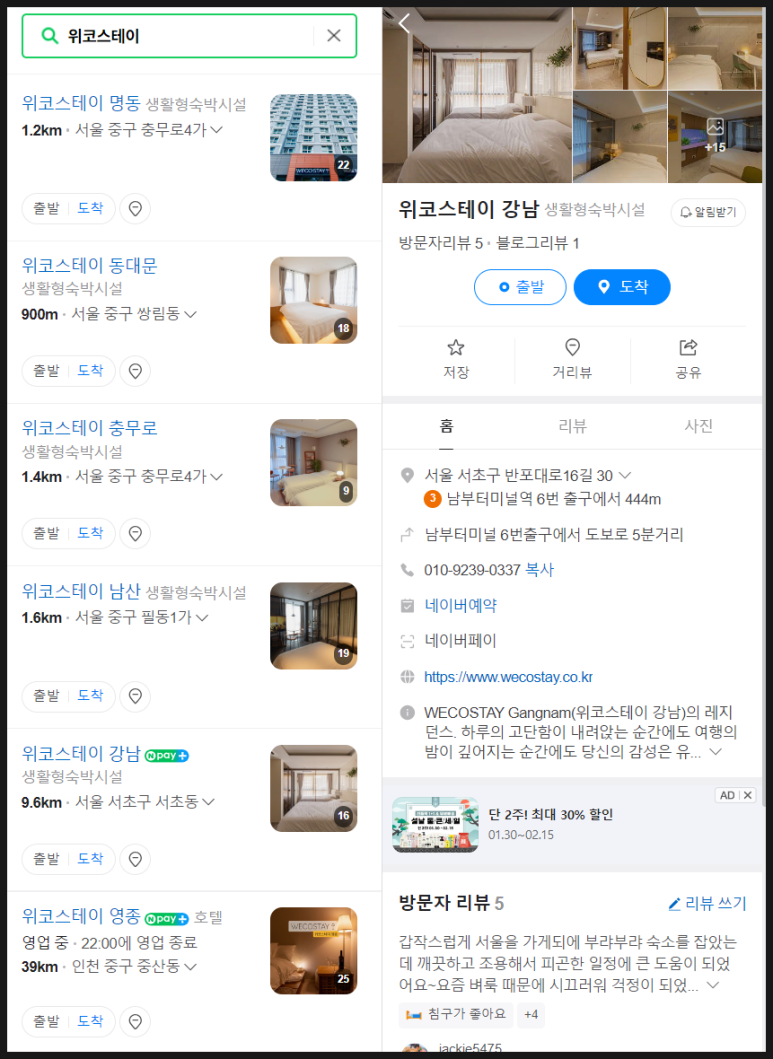Tap the 알림받기 notification button
This screenshot has height=1059, width=773.
pos(708,212)
